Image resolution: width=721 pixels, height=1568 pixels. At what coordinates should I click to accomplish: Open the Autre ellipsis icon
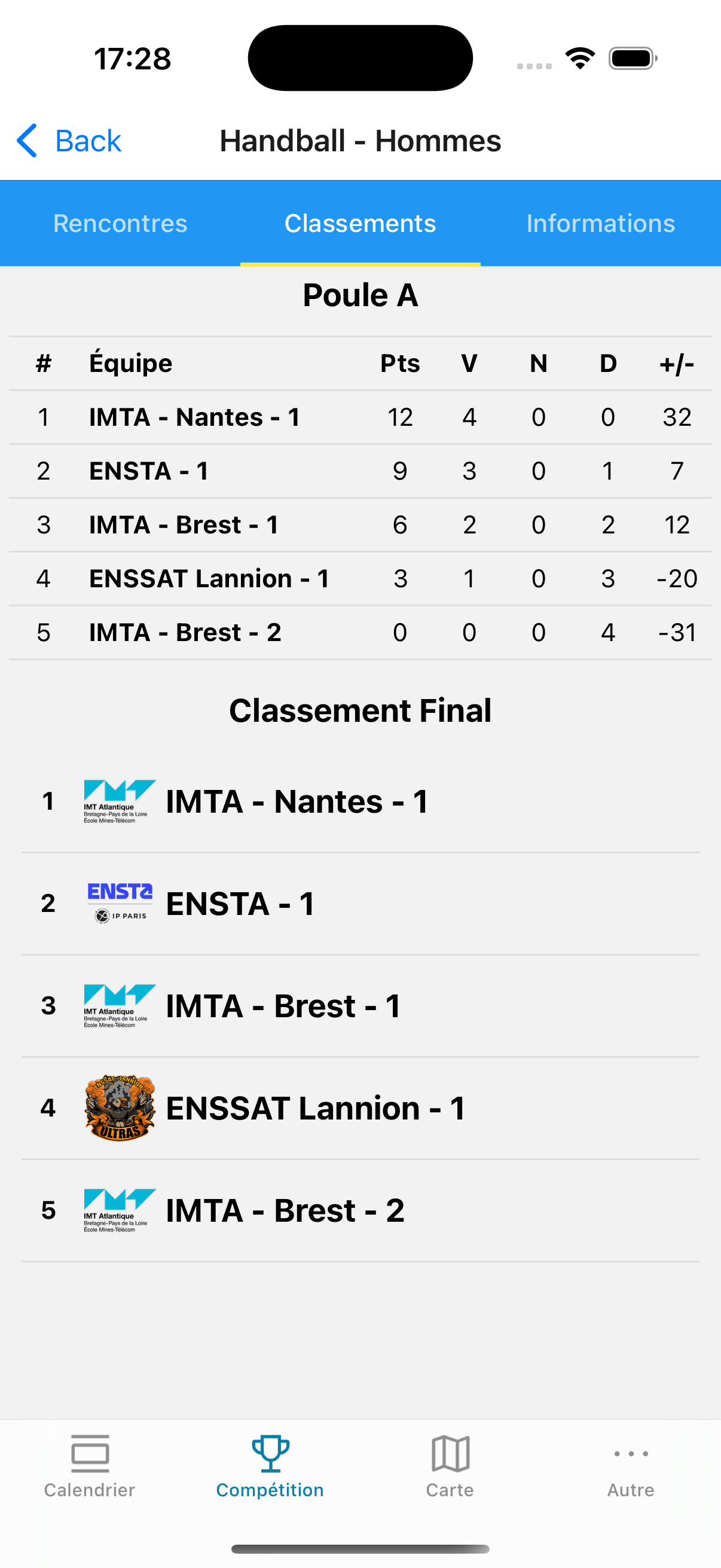(x=630, y=1454)
